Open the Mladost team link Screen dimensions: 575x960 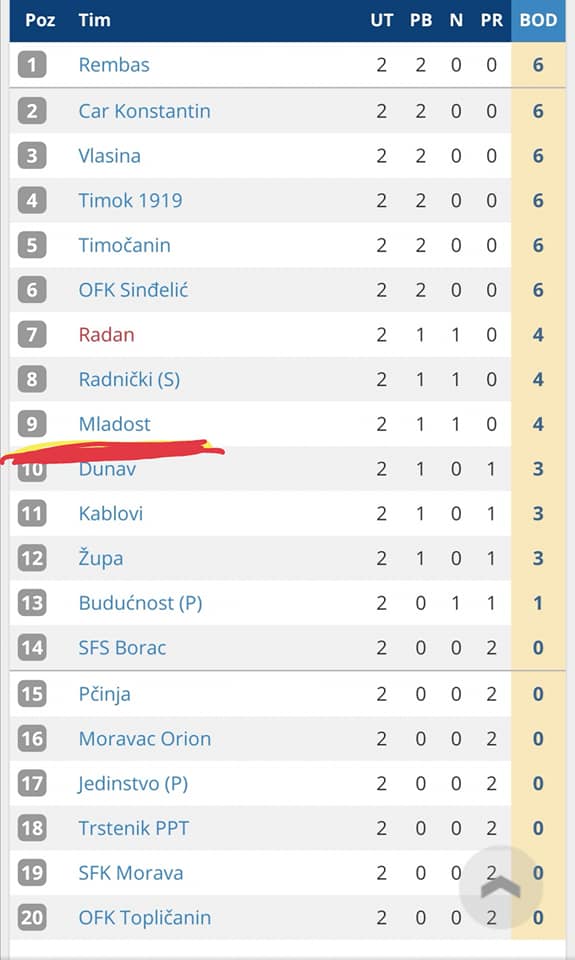tap(115, 424)
